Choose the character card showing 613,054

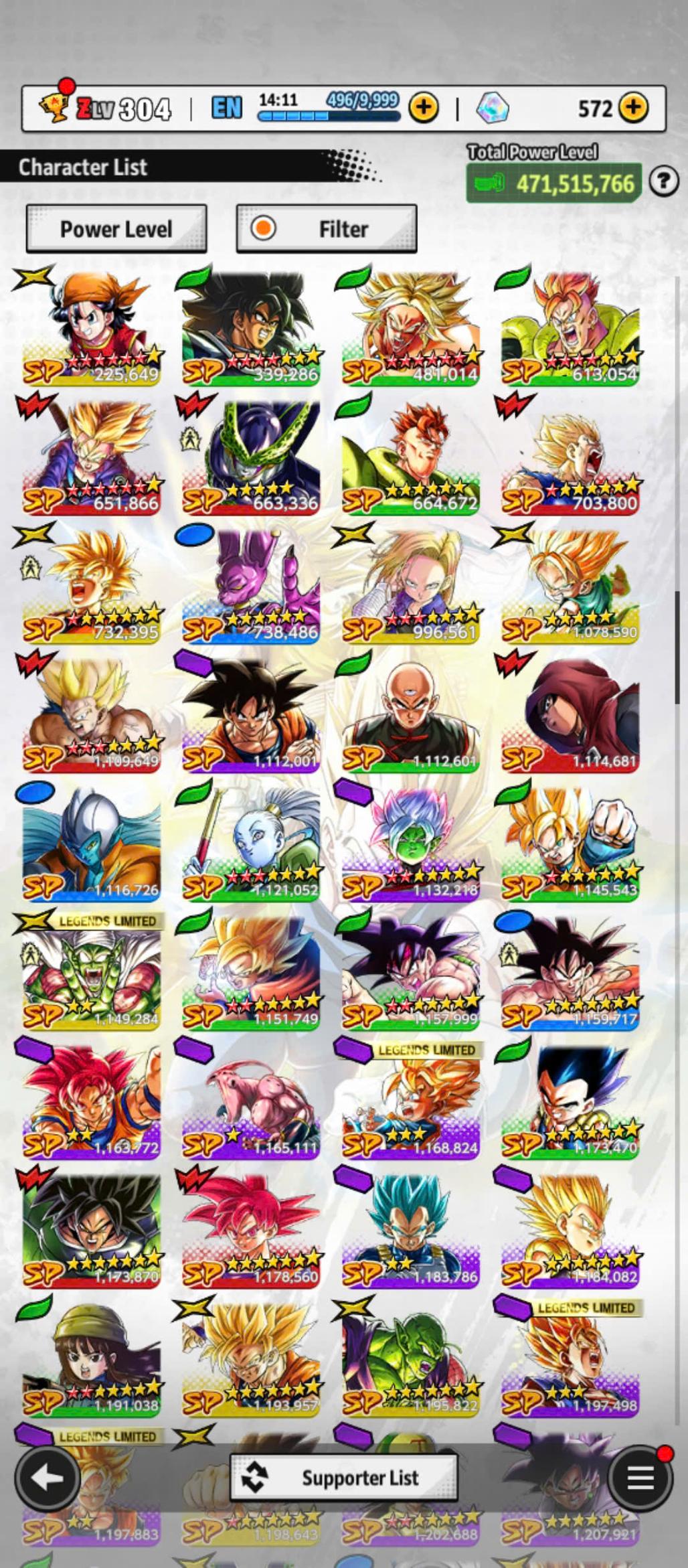[x=570, y=328]
